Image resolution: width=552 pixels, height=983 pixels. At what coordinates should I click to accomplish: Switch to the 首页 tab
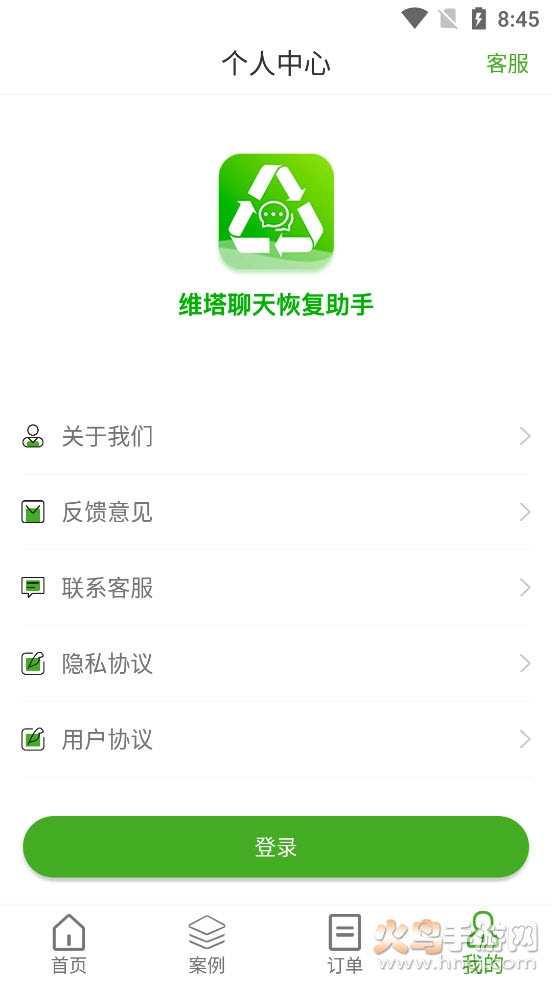[x=69, y=944]
